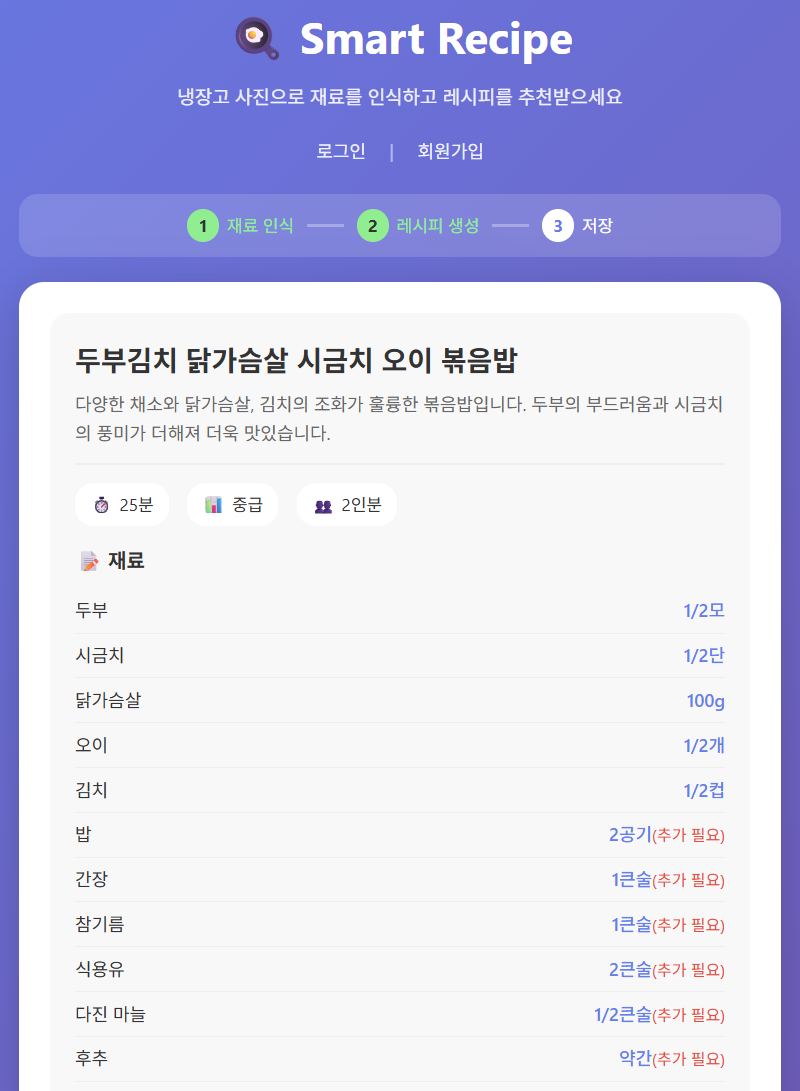Screen dimensions: 800x1091
Task: Tap the 회원가입 link
Action: (450, 151)
